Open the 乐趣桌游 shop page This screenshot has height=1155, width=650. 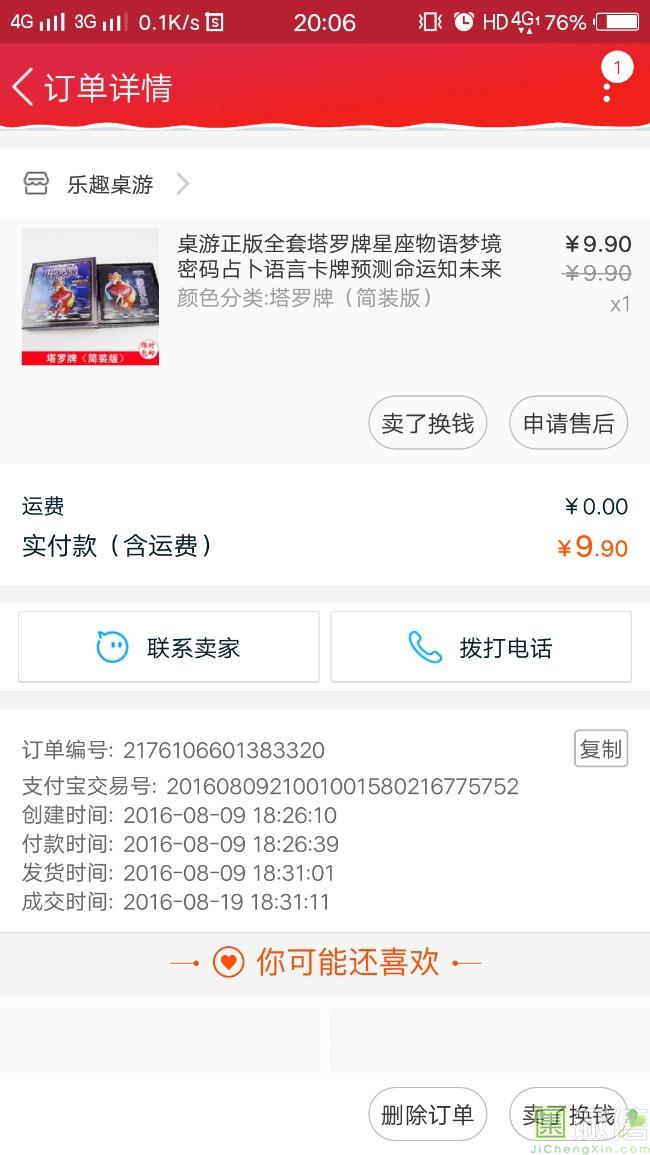coord(108,184)
